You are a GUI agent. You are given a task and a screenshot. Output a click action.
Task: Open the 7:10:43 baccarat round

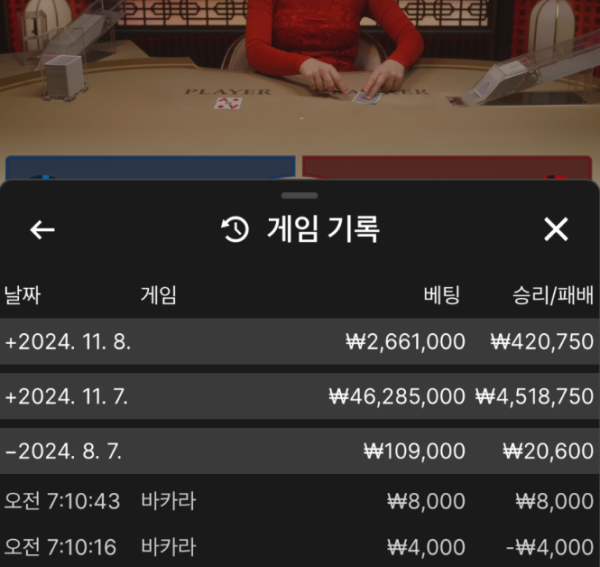tap(300, 501)
